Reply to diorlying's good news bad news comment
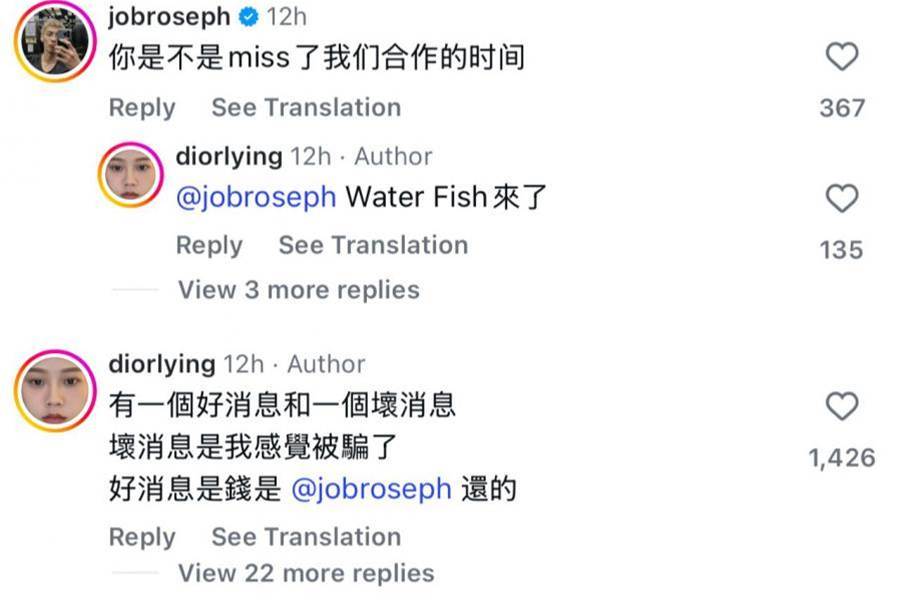 point(142,537)
